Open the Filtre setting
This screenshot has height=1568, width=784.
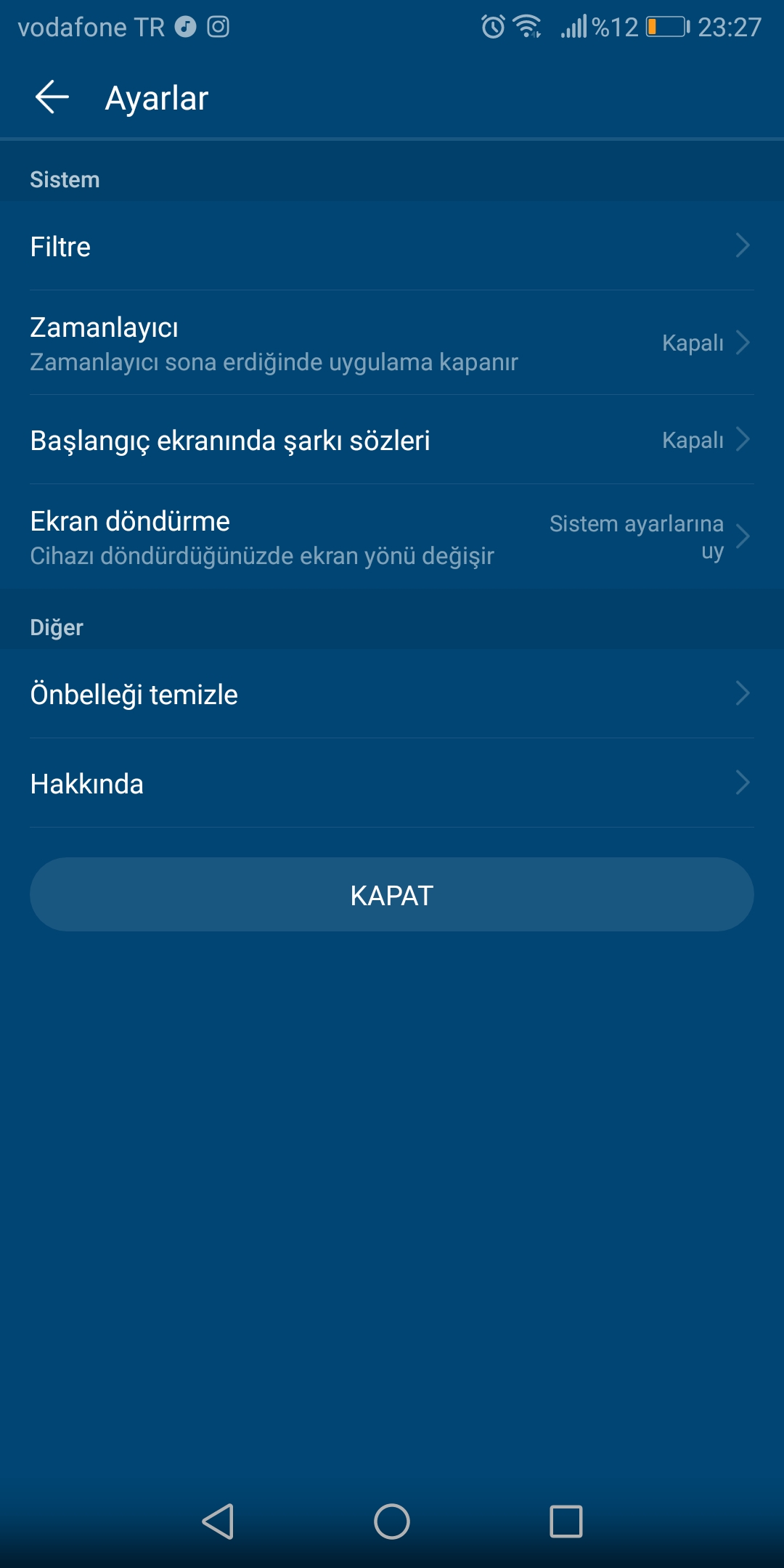pyautogui.click(x=392, y=247)
